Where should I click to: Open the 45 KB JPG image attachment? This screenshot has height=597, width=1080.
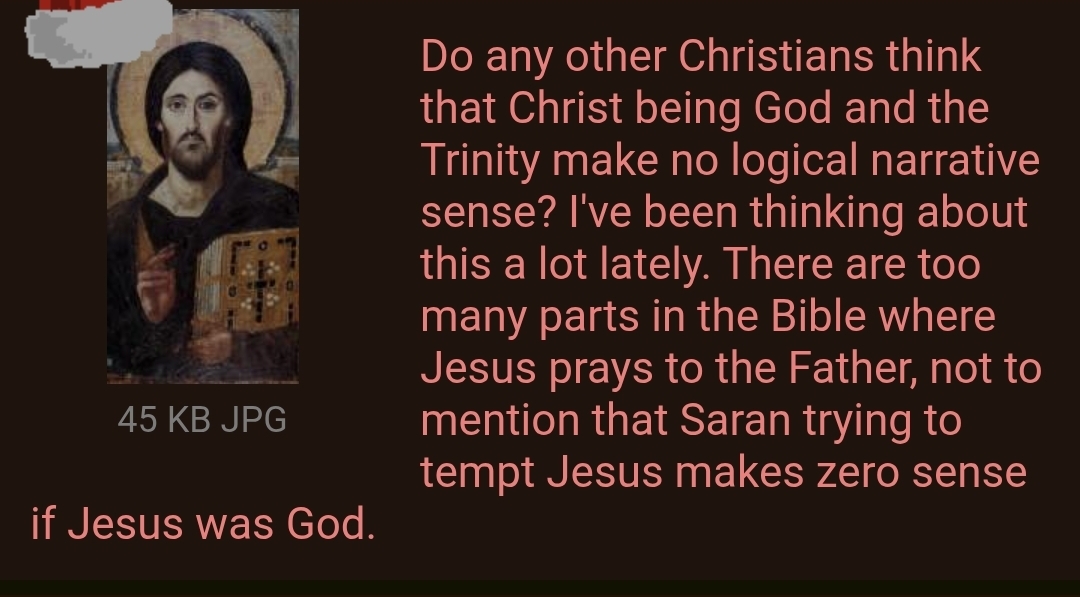202,196
